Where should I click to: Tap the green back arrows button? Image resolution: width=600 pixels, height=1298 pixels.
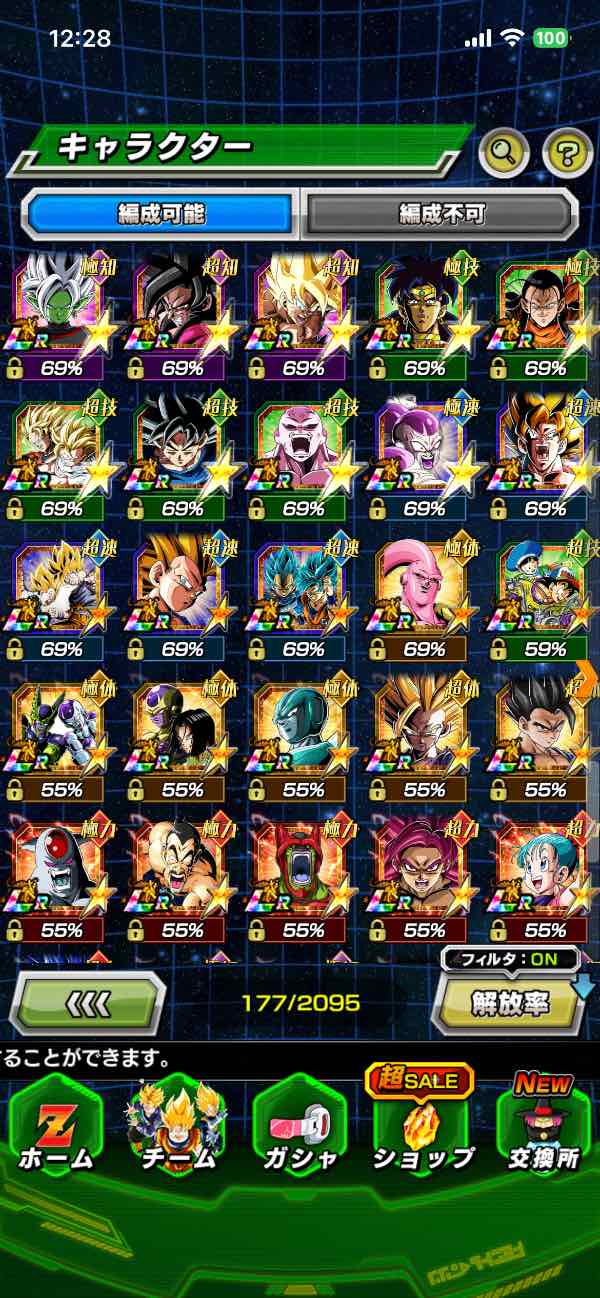click(x=87, y=1002)
